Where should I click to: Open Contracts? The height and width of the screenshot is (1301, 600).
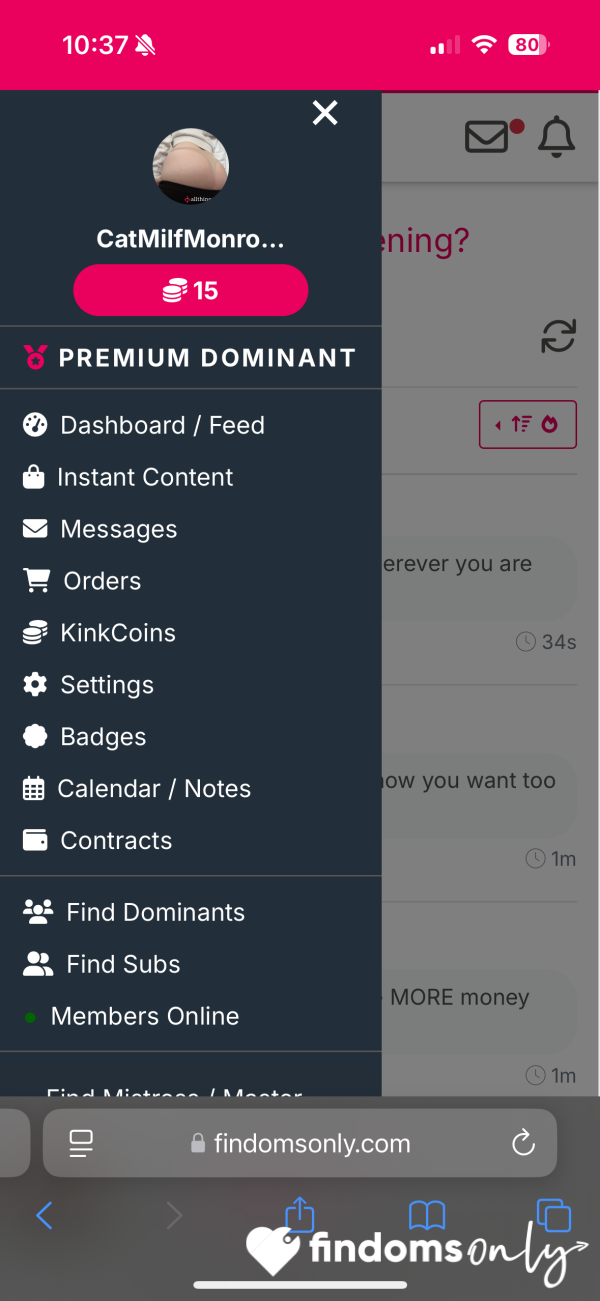97,841
